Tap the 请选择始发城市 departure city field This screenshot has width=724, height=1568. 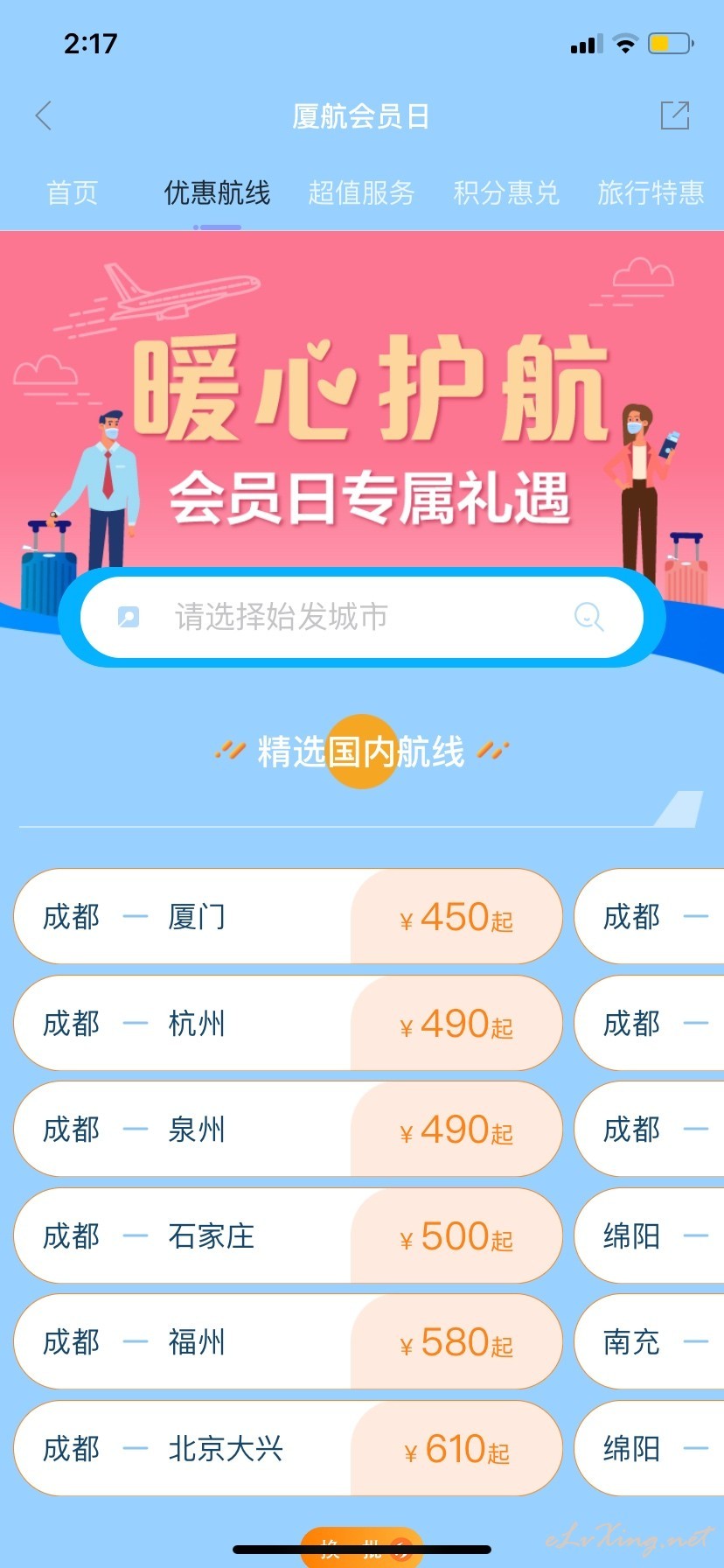(362, 617)
